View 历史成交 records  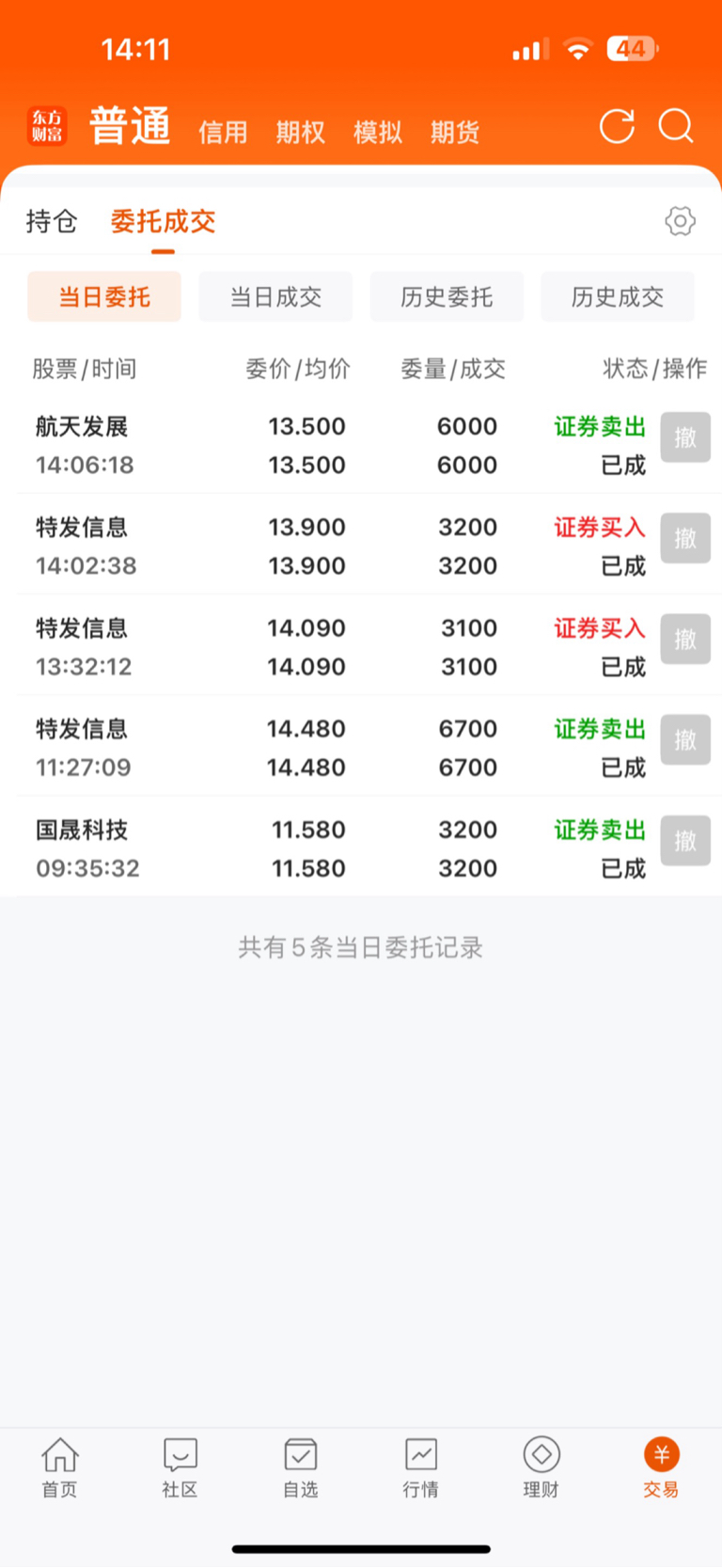point(618,297)
